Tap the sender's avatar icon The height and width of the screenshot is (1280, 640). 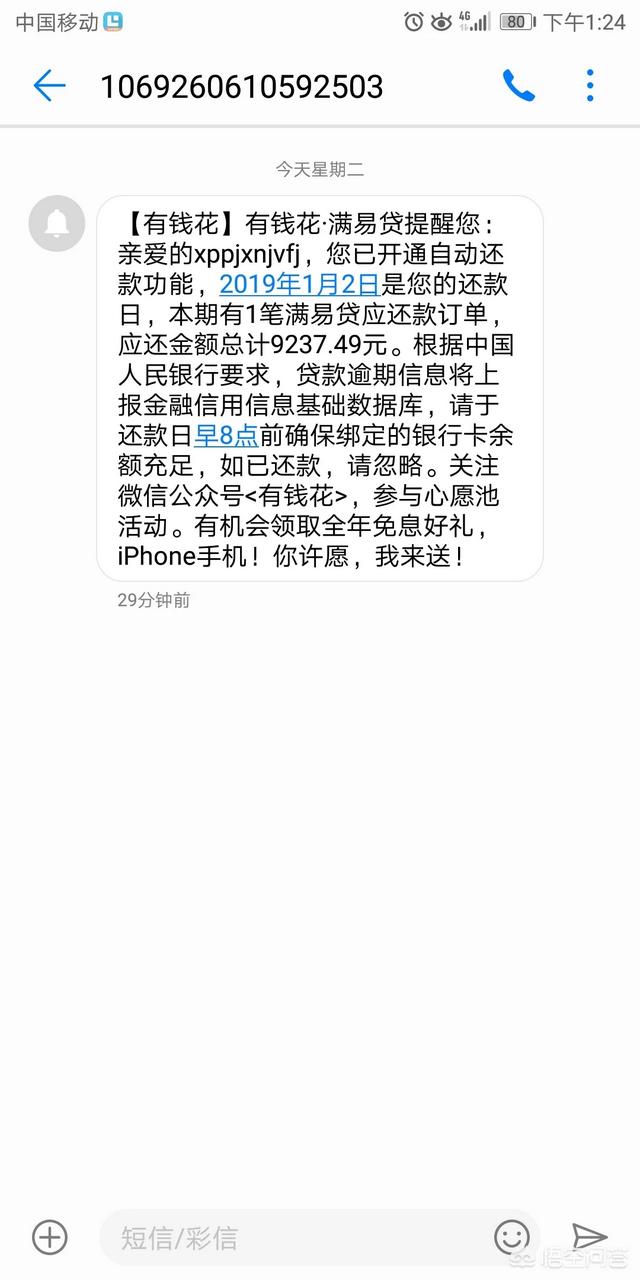(x=57, y=223)
